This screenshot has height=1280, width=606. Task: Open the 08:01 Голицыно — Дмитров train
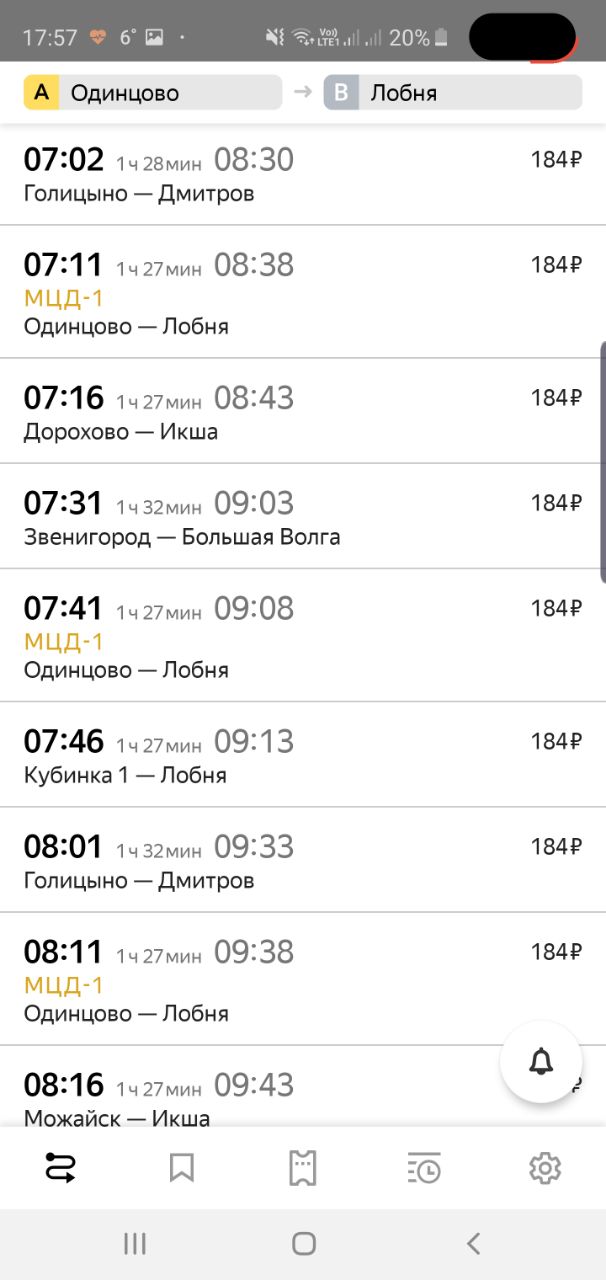[x=303, y=859]
